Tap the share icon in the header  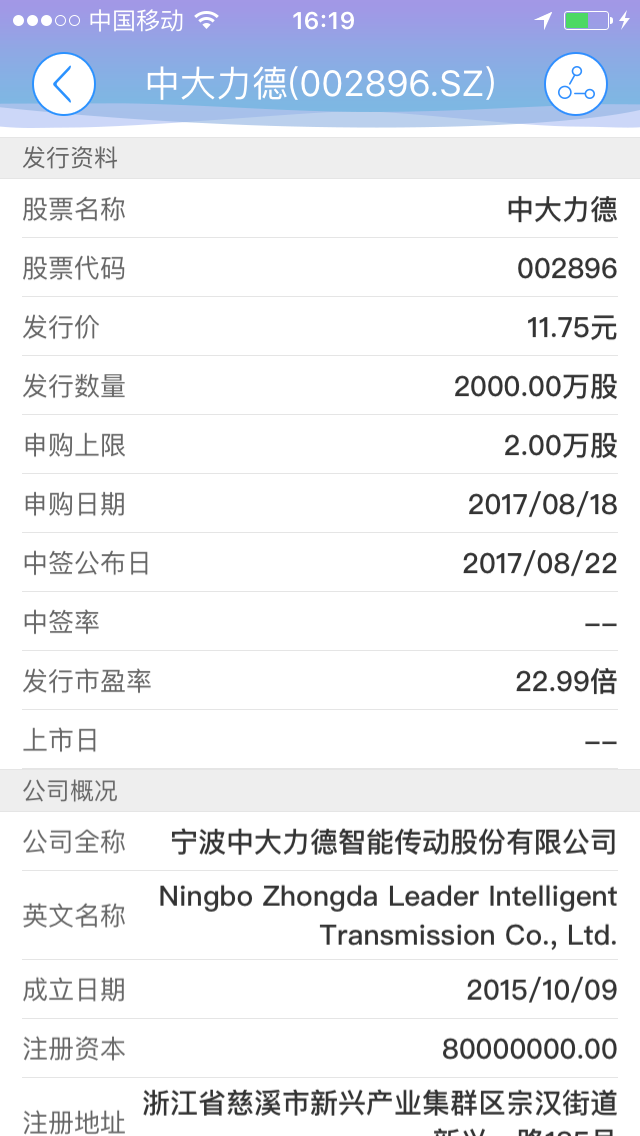pyautogui.click(x=575, y=84)
